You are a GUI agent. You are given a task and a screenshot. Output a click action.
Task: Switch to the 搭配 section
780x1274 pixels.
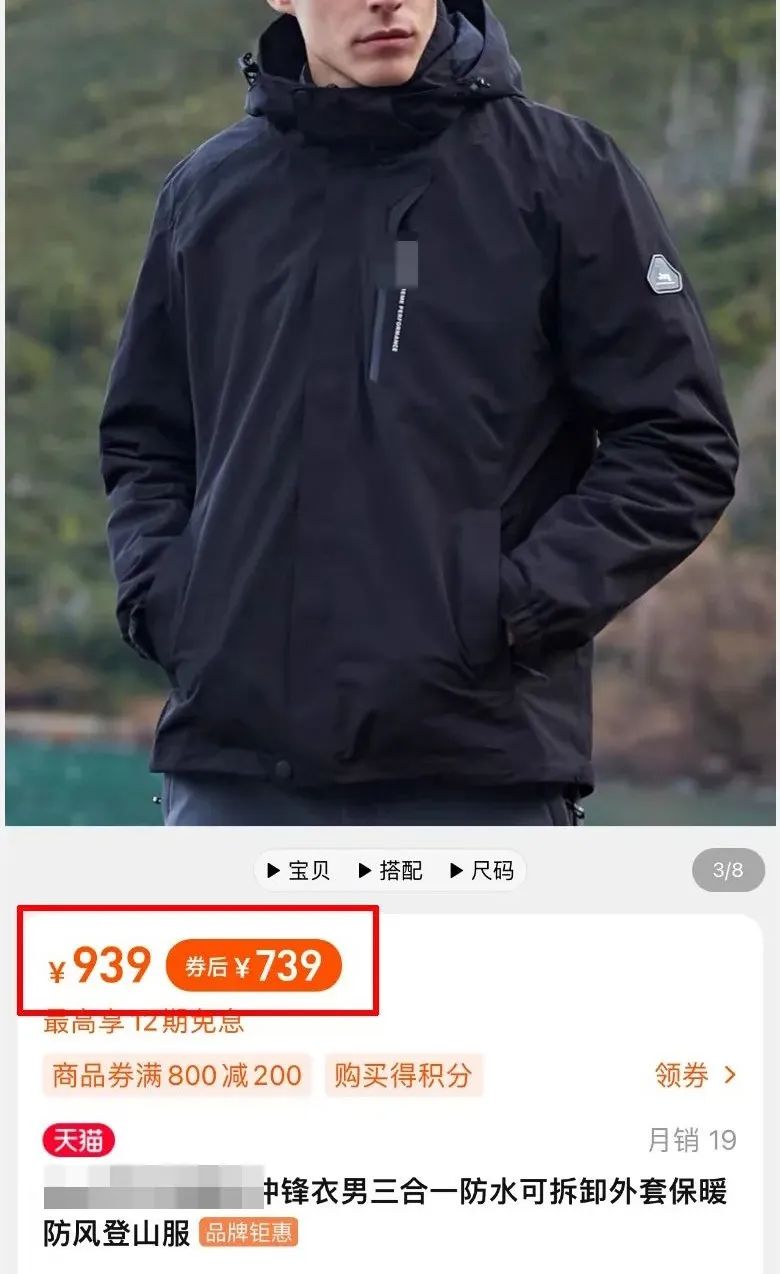pyautogui.click(x=391, y=870)
